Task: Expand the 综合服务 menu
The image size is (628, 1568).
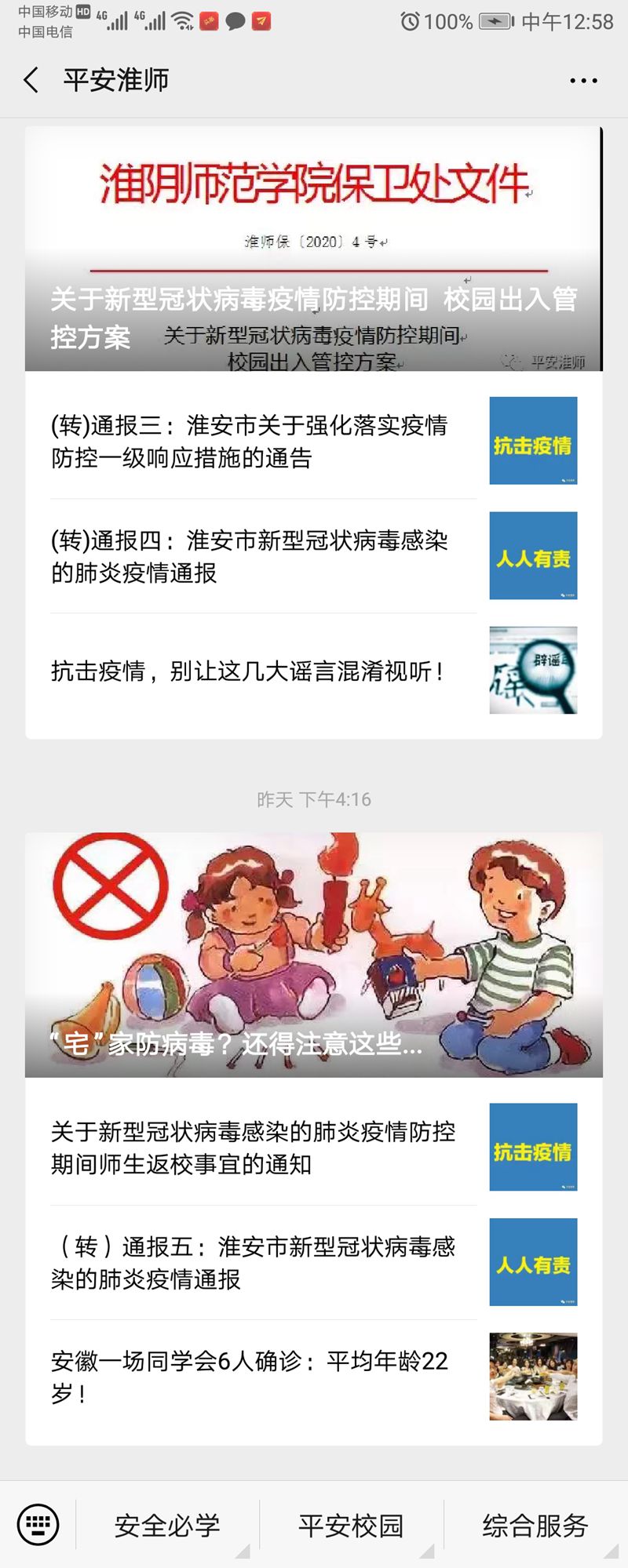Action: click(535, 1526)
